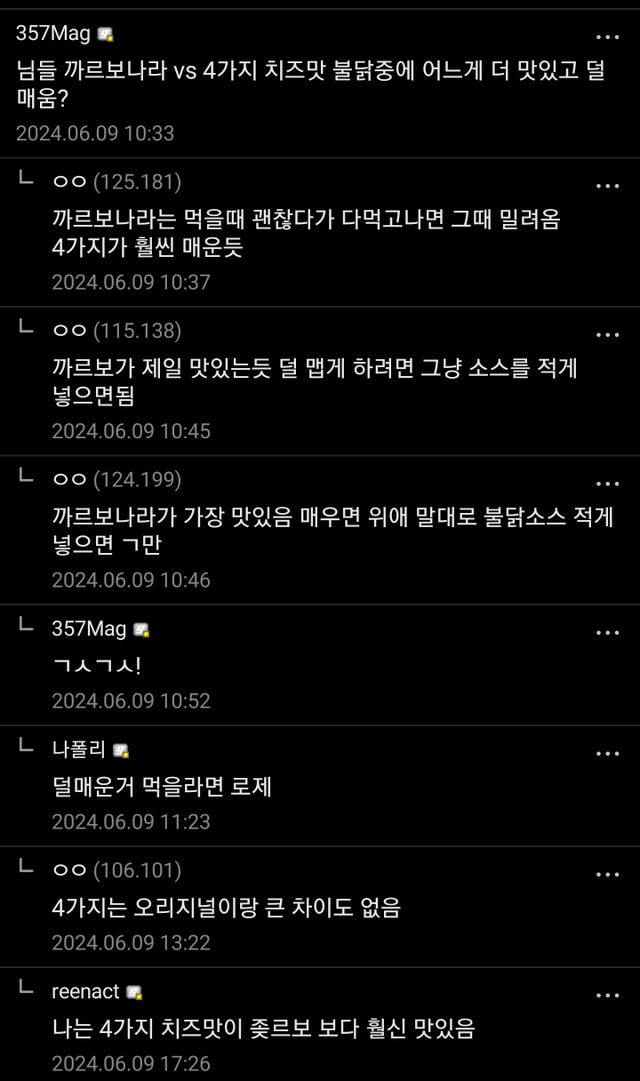This screenshot has height=1081, width=640.
Task: Open the overflow menu on 357Mag's top comment
Action: [607, 37]
